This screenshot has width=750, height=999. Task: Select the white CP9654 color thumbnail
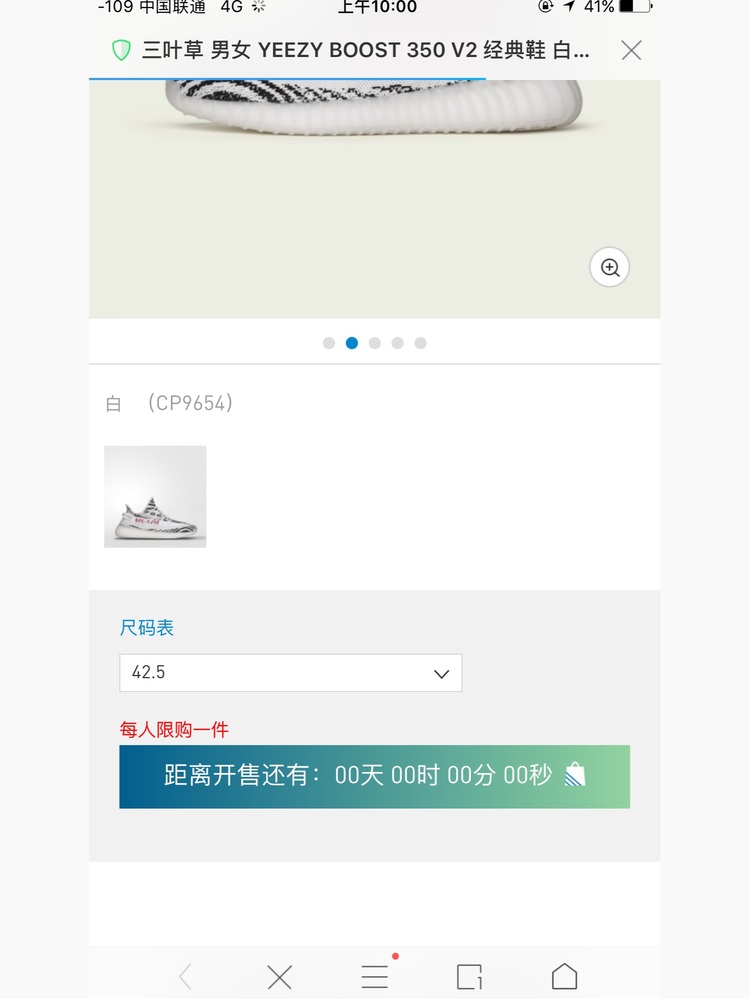pos(155,496)
